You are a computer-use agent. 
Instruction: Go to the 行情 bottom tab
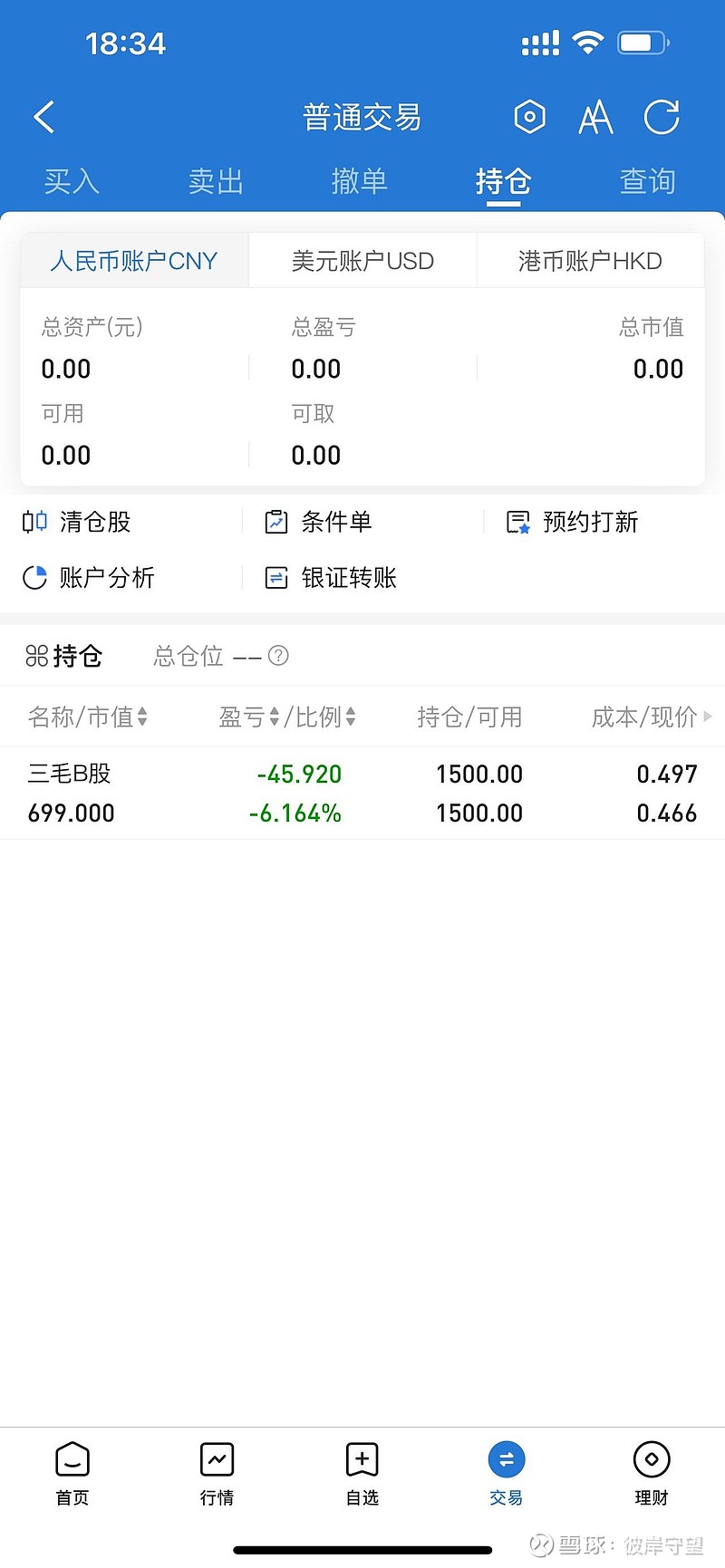(x=217, y=1474)
